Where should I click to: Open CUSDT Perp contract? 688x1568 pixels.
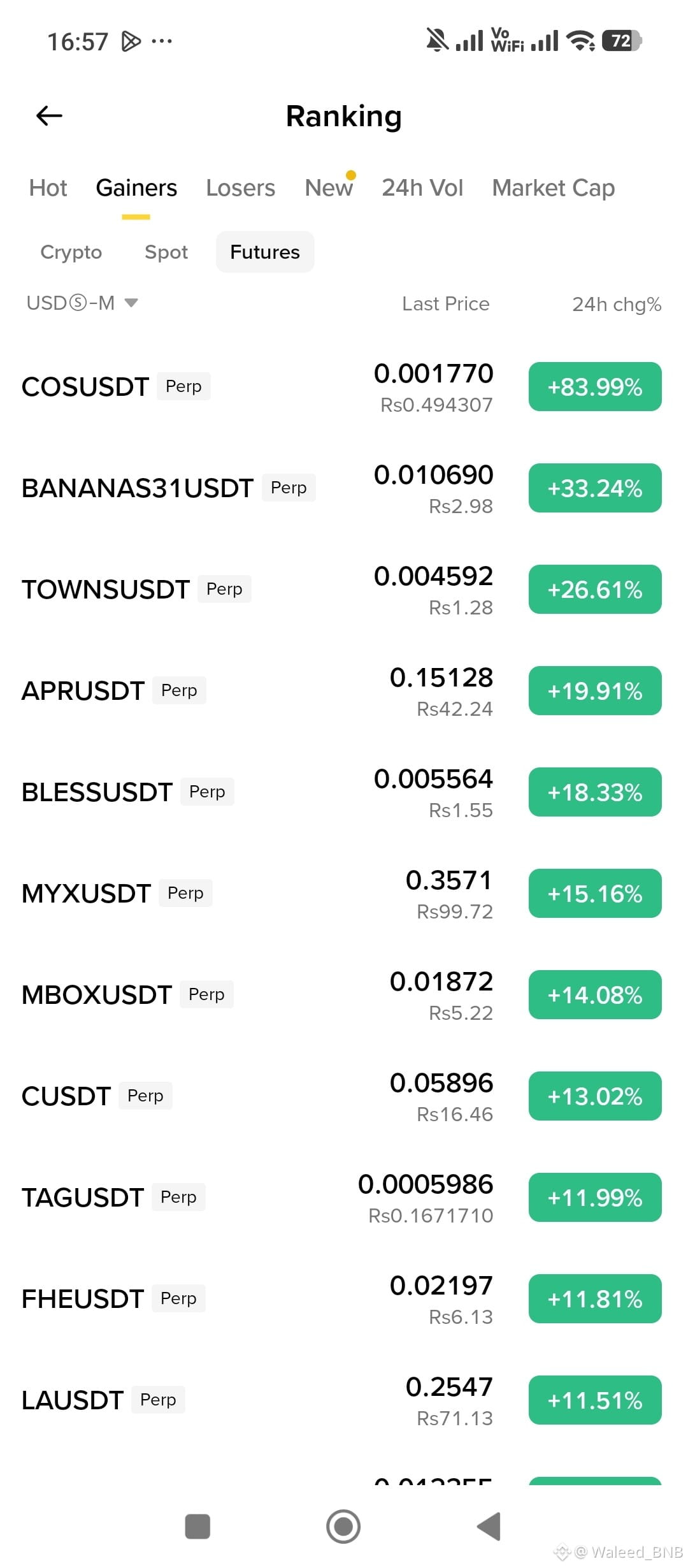344,1096
